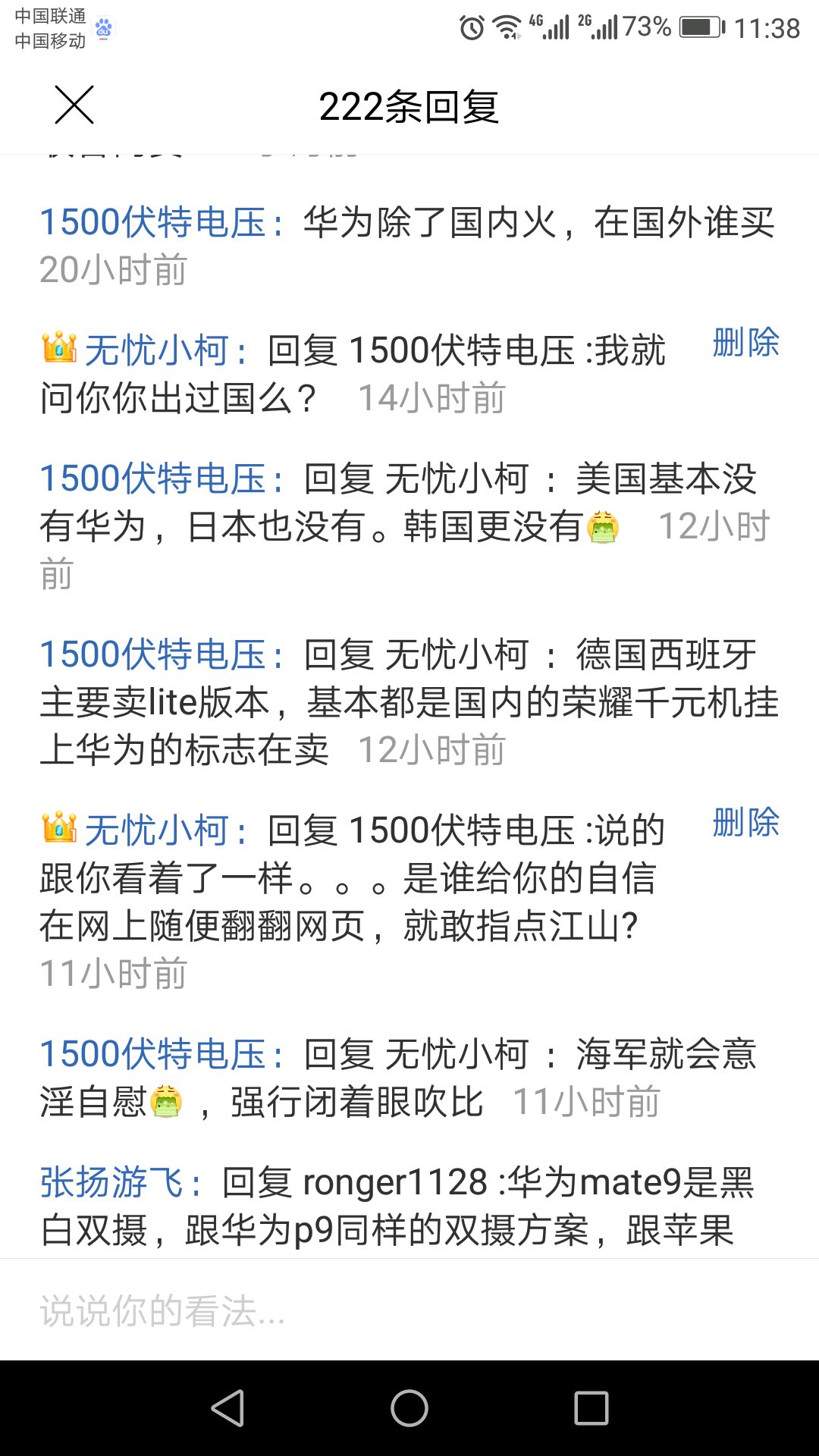Close the 222 replies panel
The height and width of the screenshot is (1456, 819).
point(74,105)
